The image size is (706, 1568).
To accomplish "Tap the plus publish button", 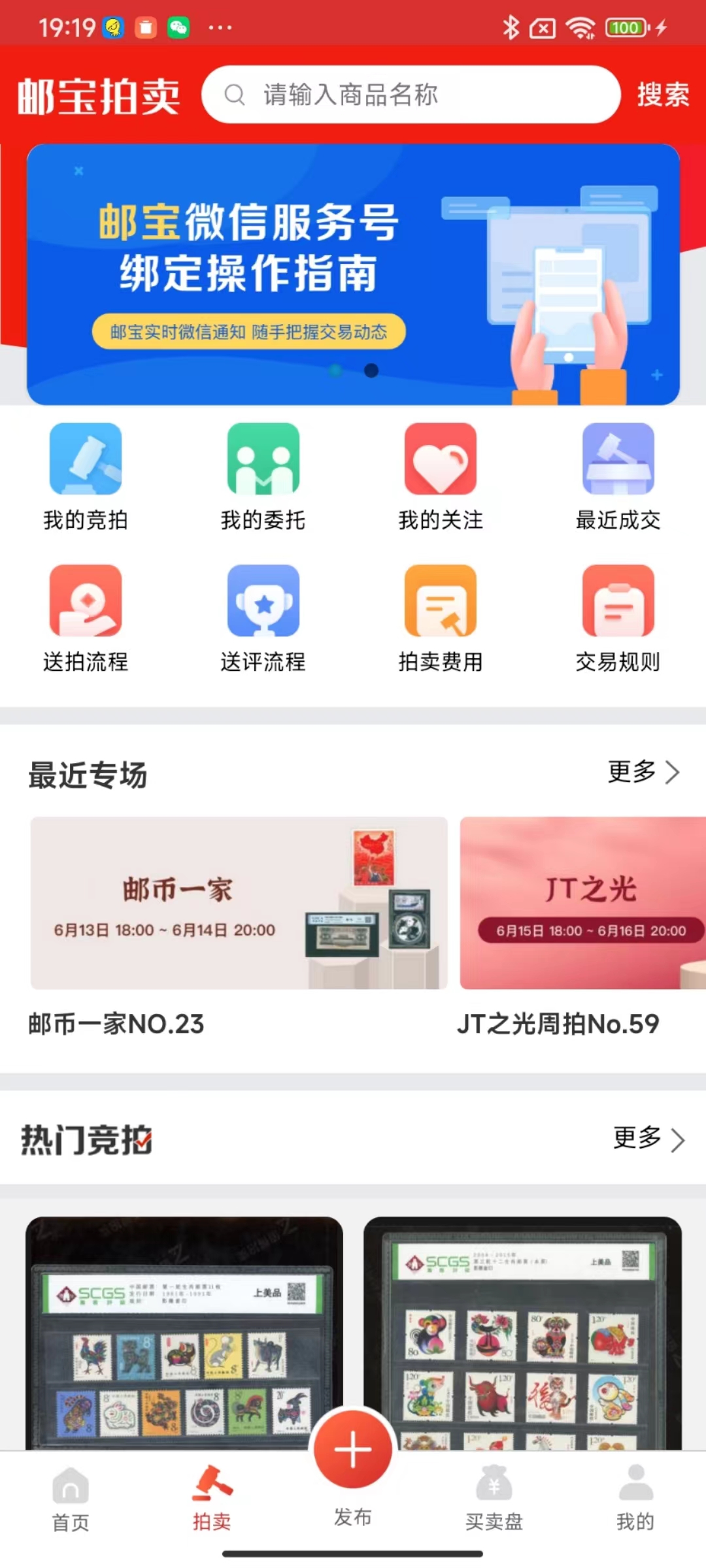I will (352, 1449).
